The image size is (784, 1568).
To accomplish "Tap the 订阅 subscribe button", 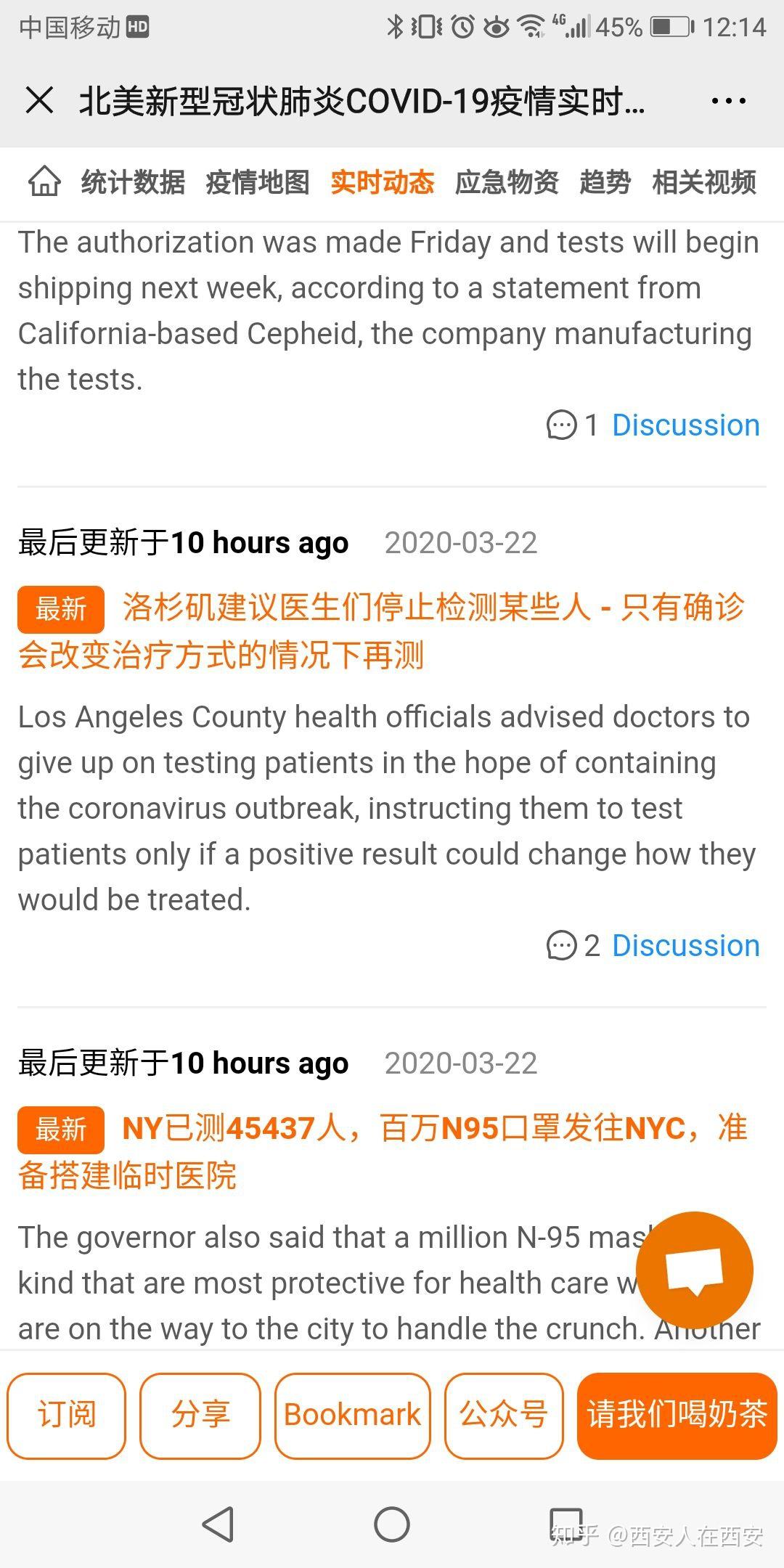I will [x=66, y=1415].
